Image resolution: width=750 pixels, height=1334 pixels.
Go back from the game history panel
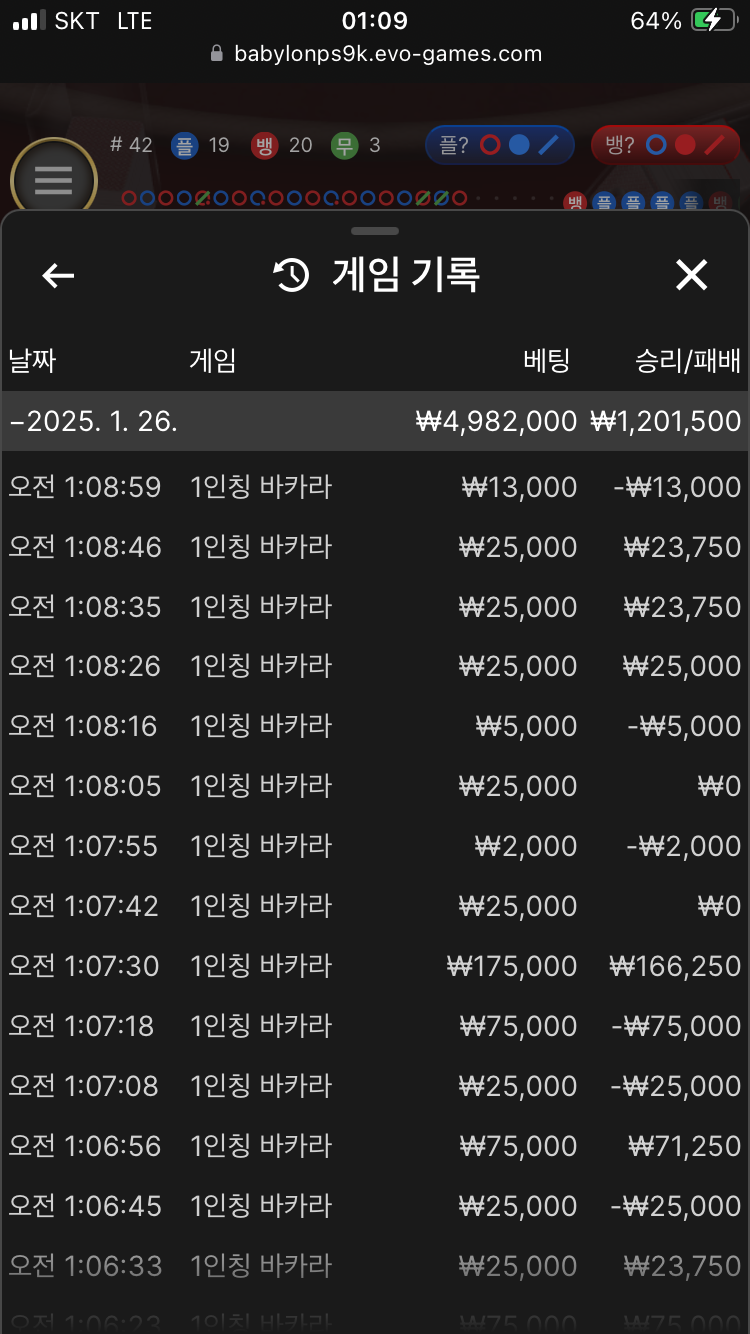click(x=58, y=275)
